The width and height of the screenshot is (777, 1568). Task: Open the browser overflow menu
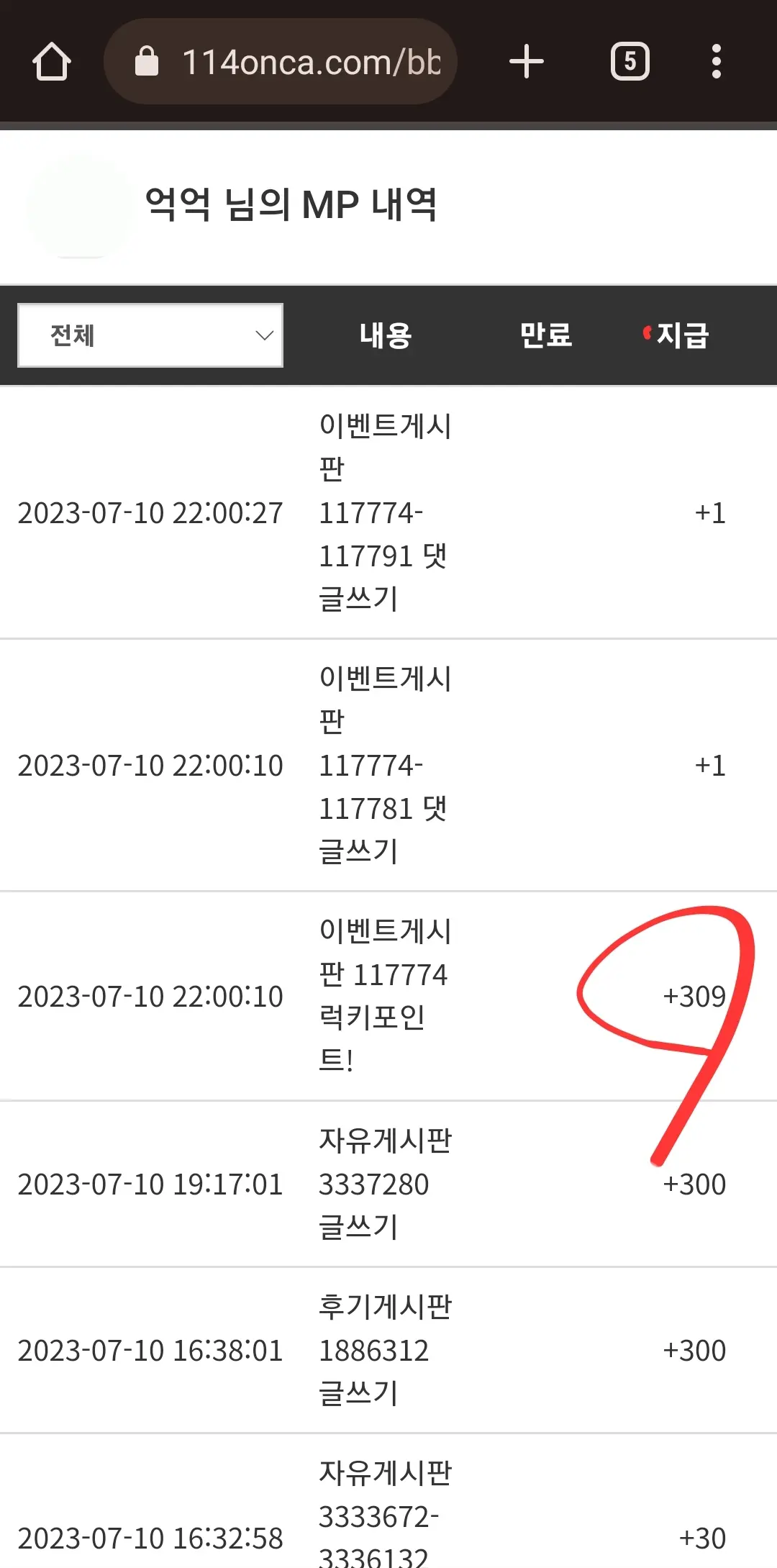[716, 61]
